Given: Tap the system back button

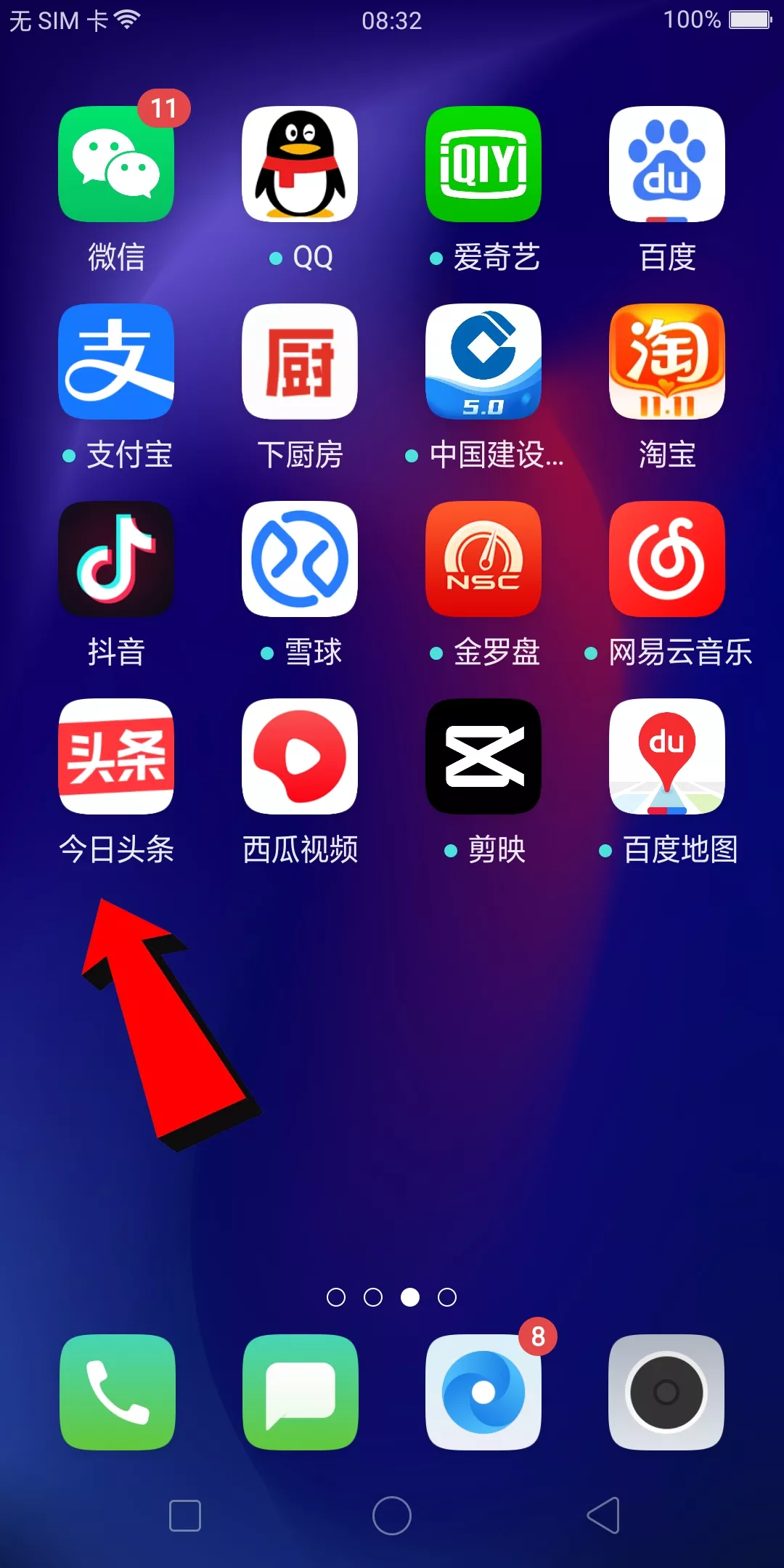Looking at the screenshot, I should 603,1515.
